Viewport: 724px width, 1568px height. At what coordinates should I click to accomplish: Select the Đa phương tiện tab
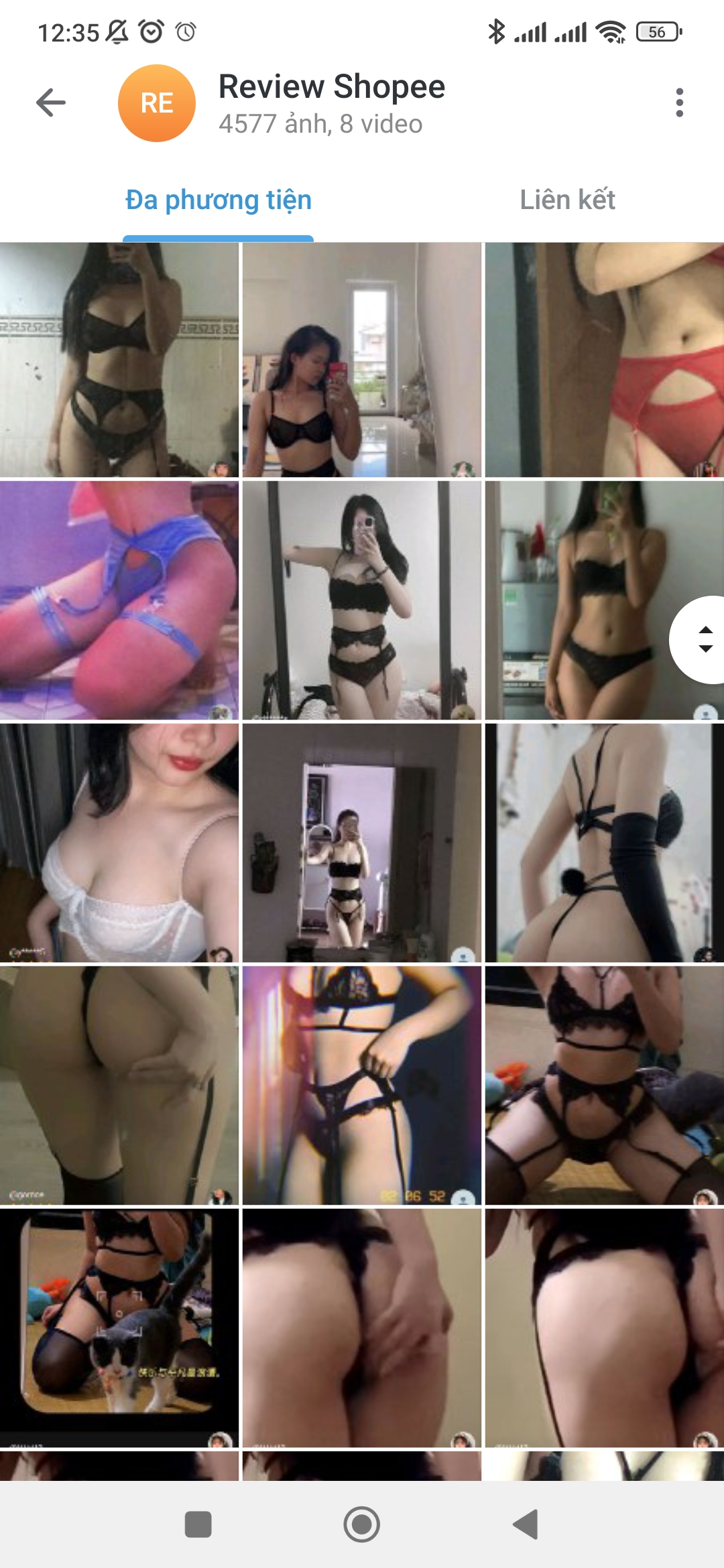(219, 200)
